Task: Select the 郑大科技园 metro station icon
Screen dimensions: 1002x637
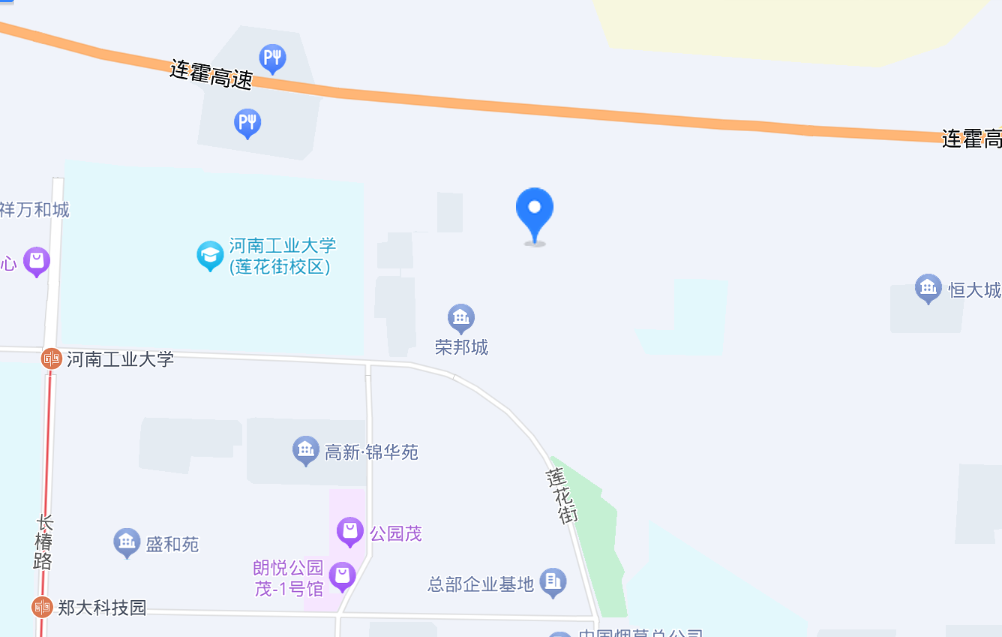Action: pyautogui.click(x=42, y=606)
